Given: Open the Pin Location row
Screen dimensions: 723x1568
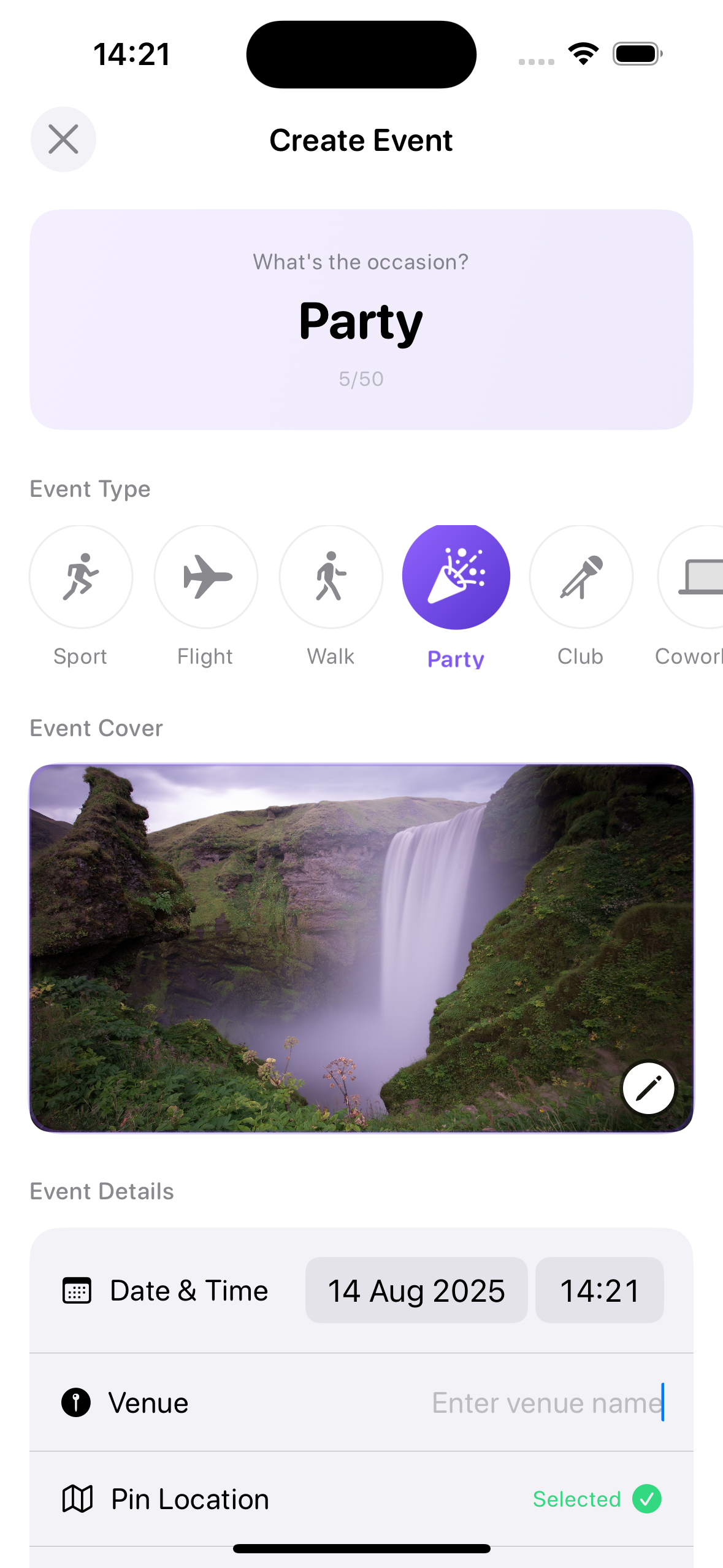Looking at the screenshot, I should tap(361, 1499).
